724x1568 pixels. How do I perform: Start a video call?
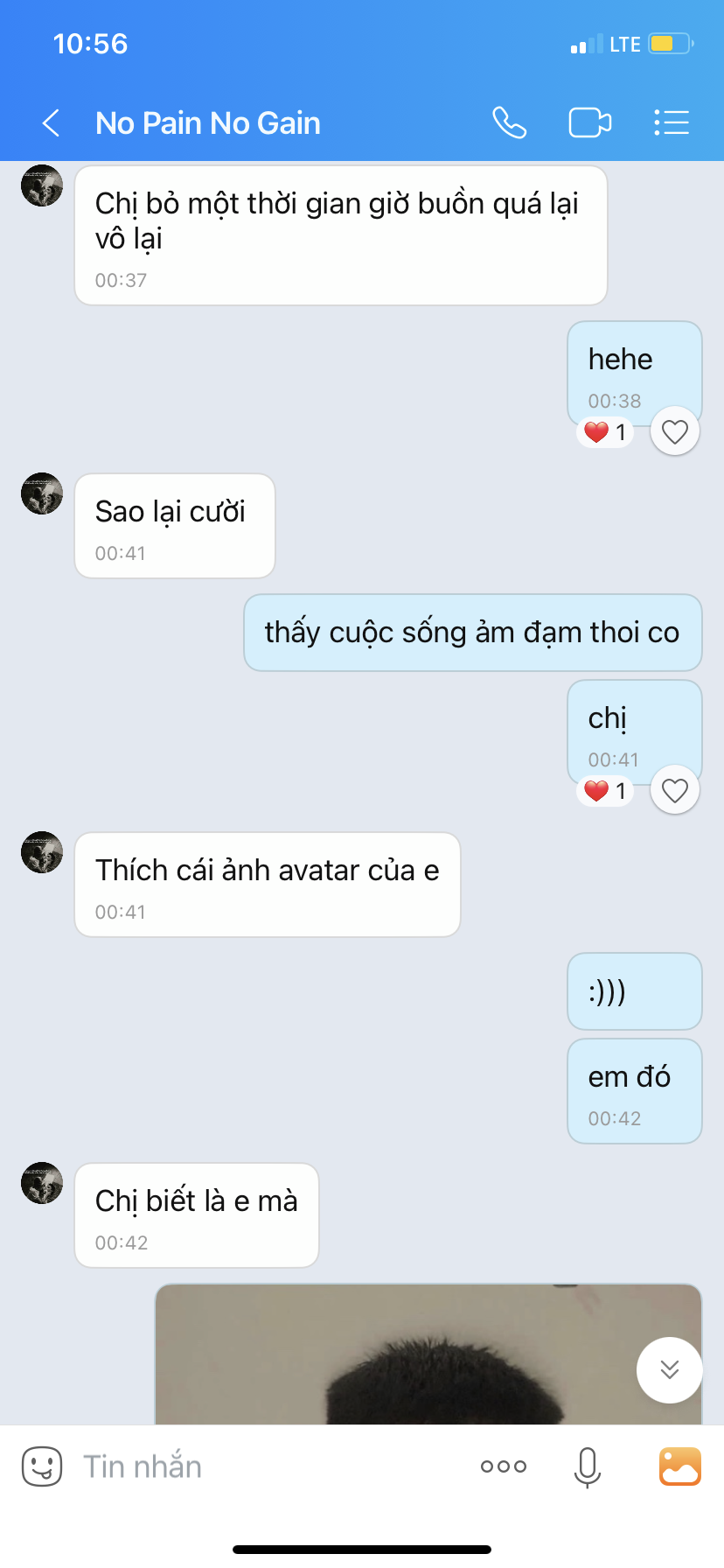click(x=589, y=123)
